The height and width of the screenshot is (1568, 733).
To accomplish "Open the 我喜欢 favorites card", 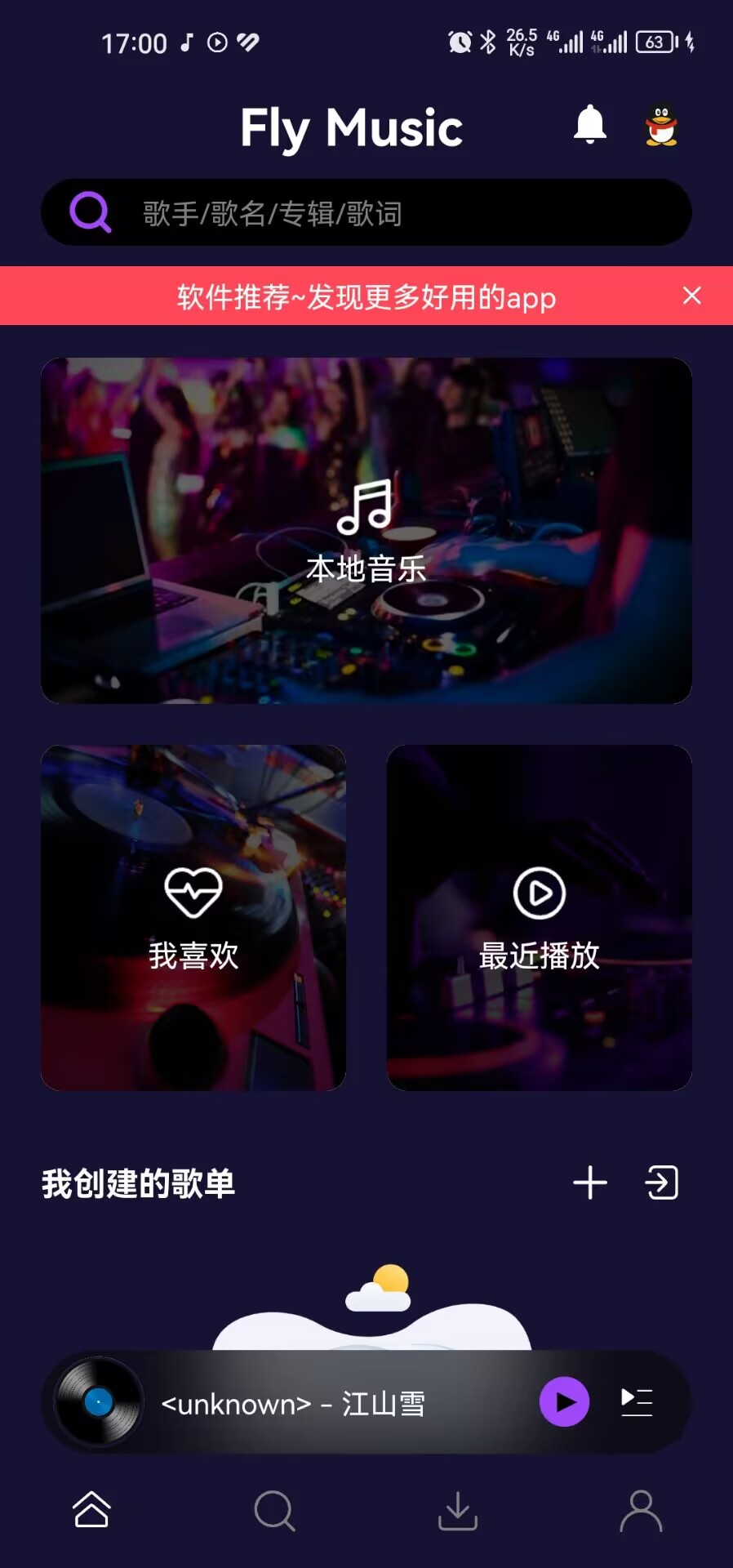I will pyautogui.click(x=193, y=917).
